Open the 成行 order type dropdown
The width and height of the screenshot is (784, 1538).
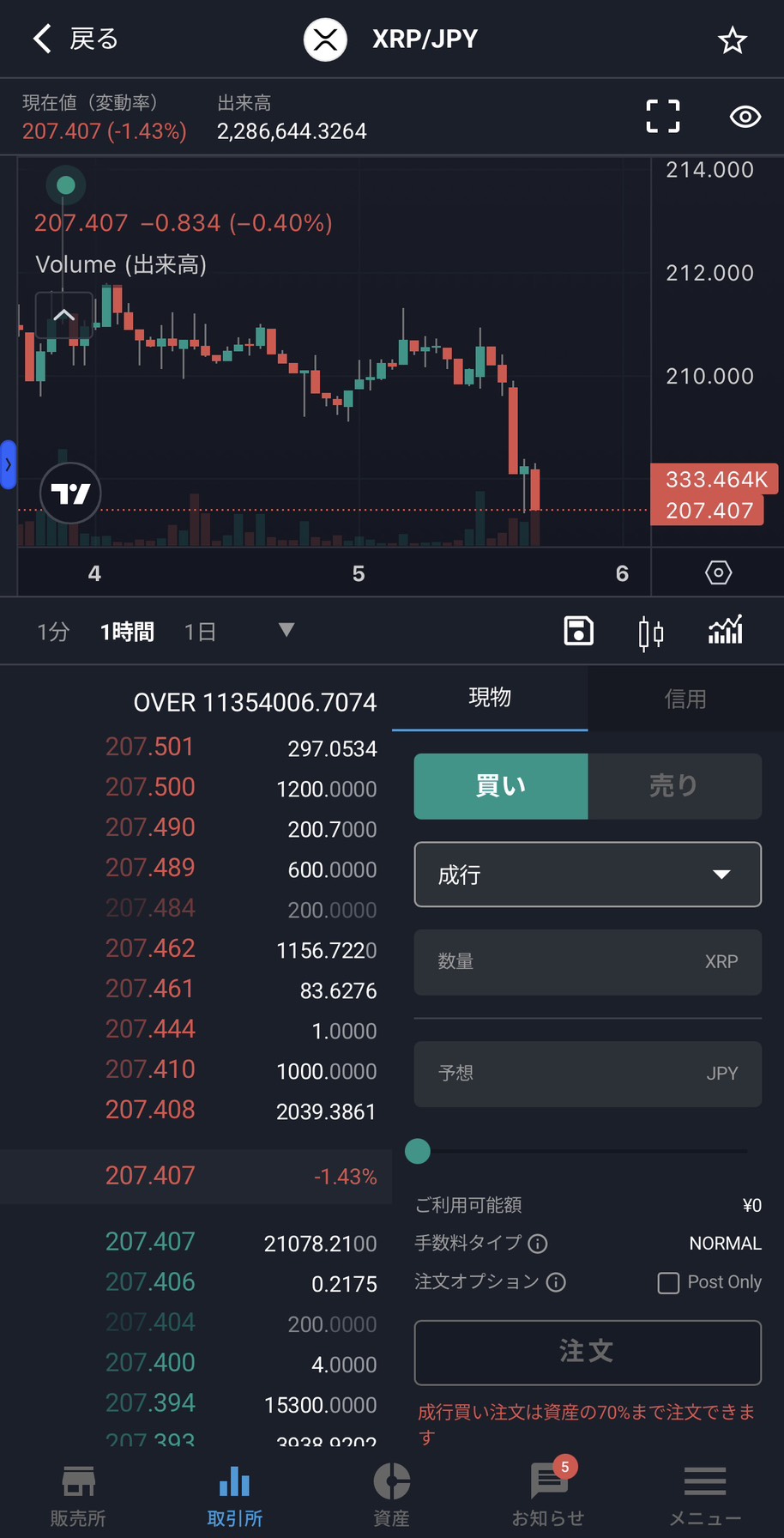(x=588, y=875)
